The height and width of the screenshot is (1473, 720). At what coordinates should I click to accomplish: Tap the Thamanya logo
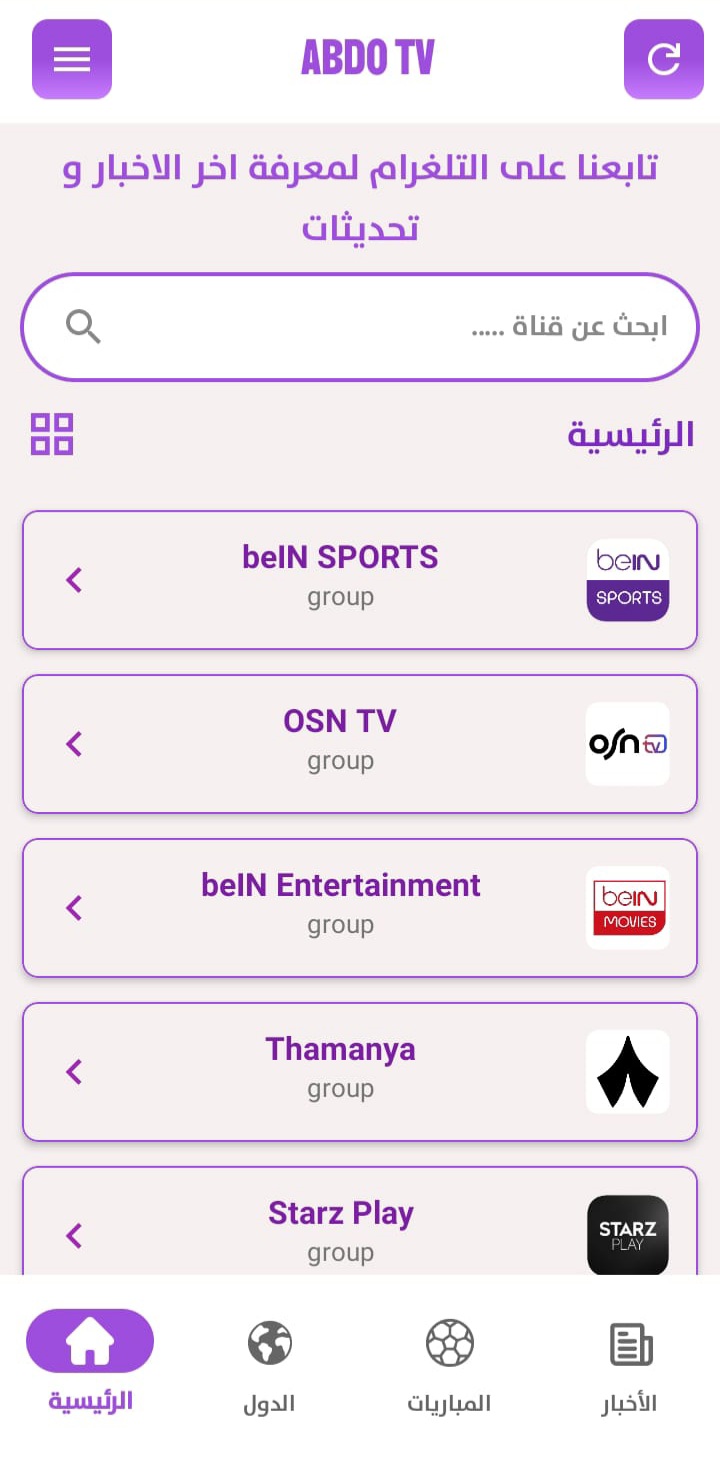(627, 1071)
